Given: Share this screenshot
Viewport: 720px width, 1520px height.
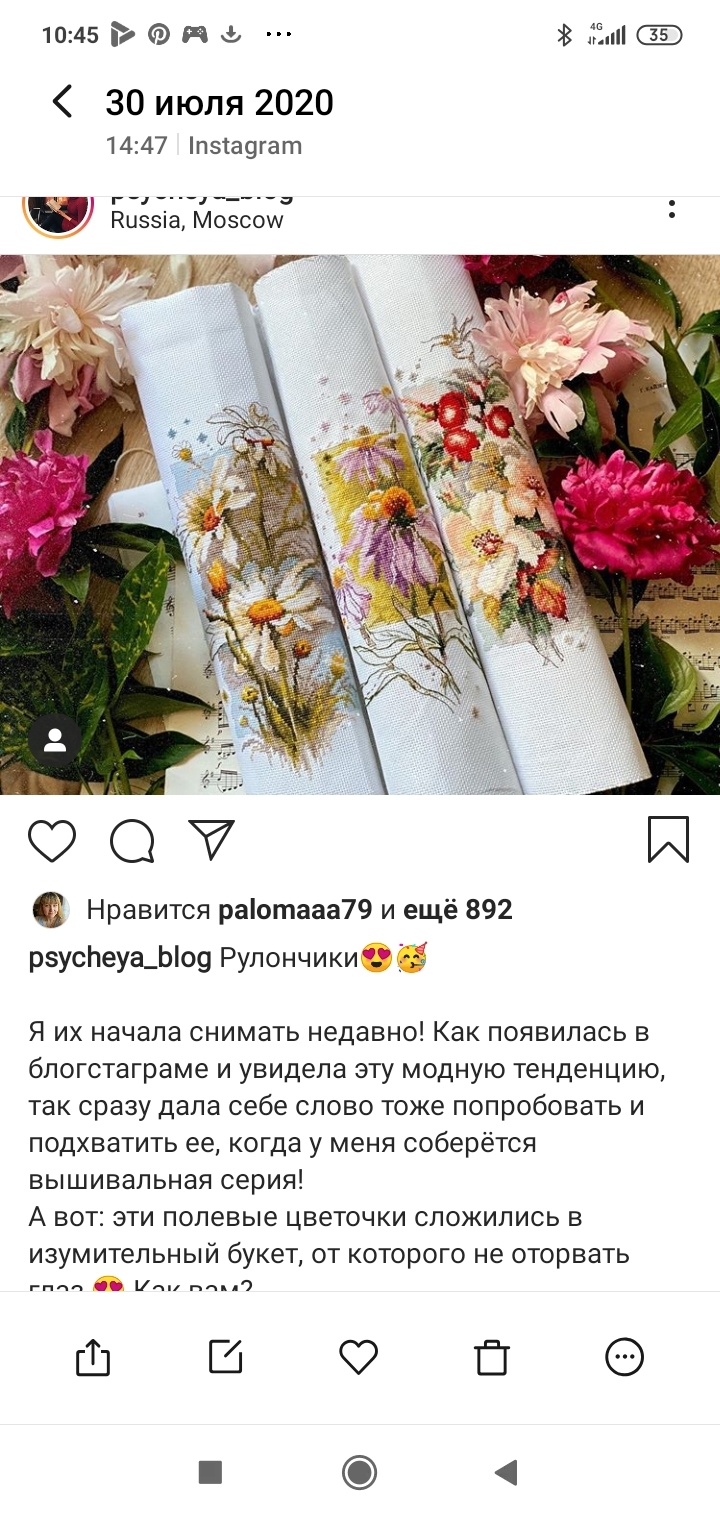Looking at the screenshot, I should [x=93, y=1357].
